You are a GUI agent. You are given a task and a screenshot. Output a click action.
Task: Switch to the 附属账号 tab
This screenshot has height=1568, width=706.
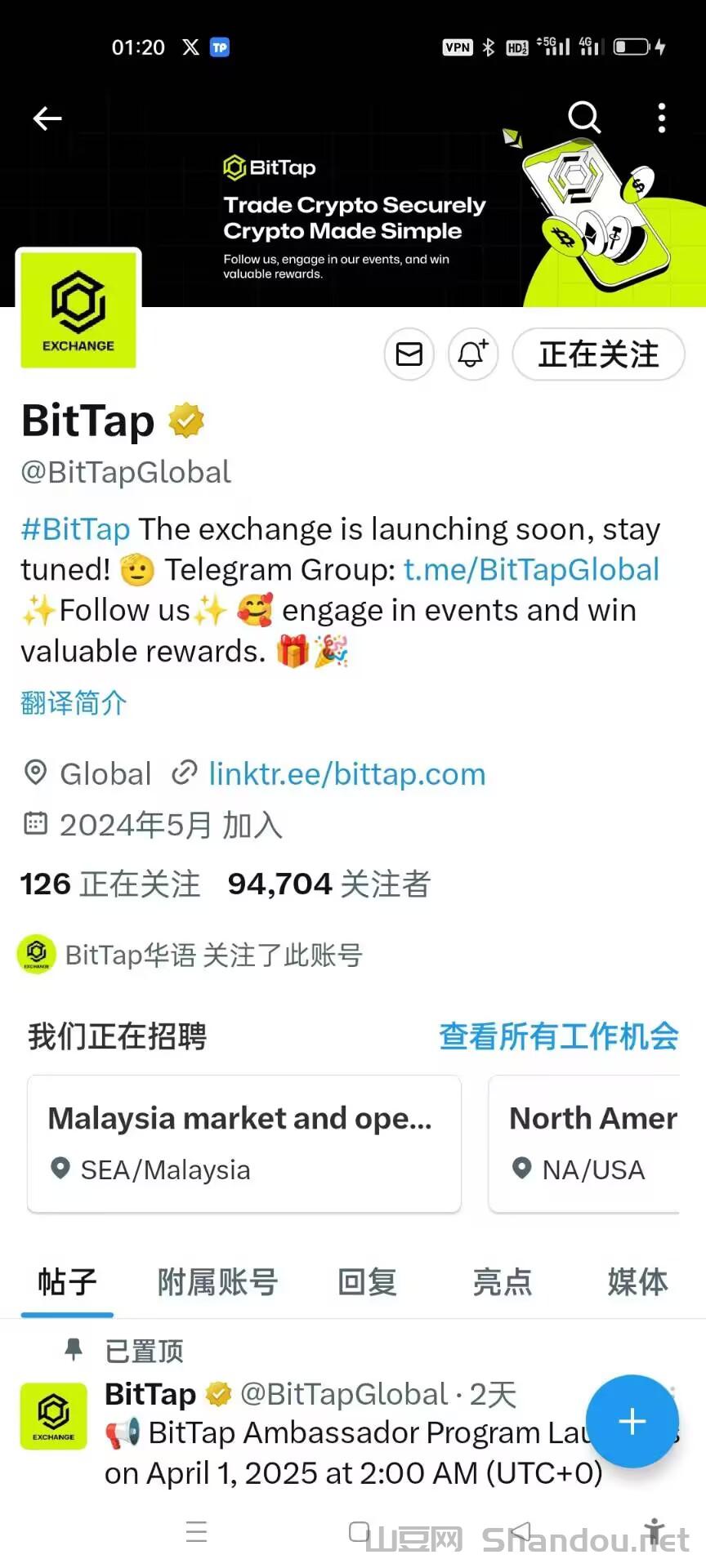click(x=217, y=1282)
